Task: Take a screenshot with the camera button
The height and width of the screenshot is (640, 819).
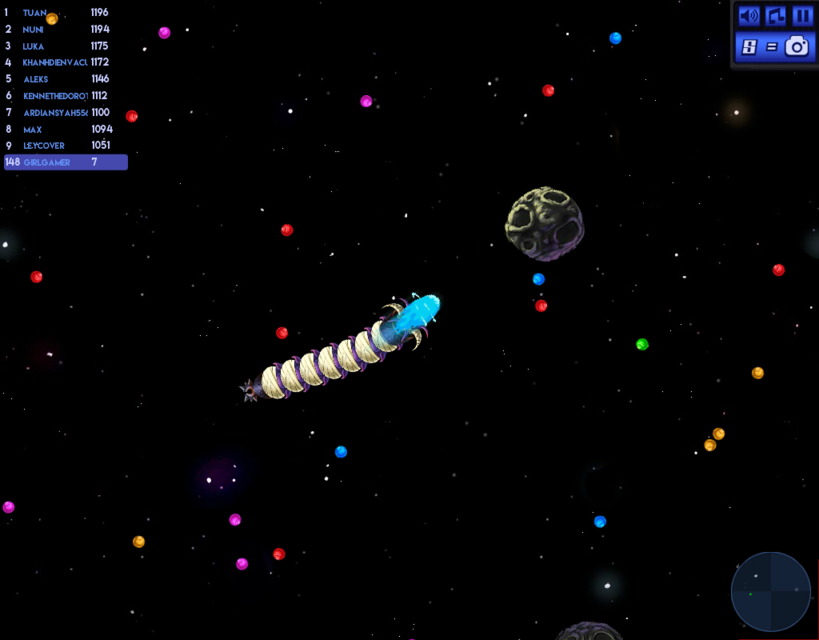Action: pos(796,46)
